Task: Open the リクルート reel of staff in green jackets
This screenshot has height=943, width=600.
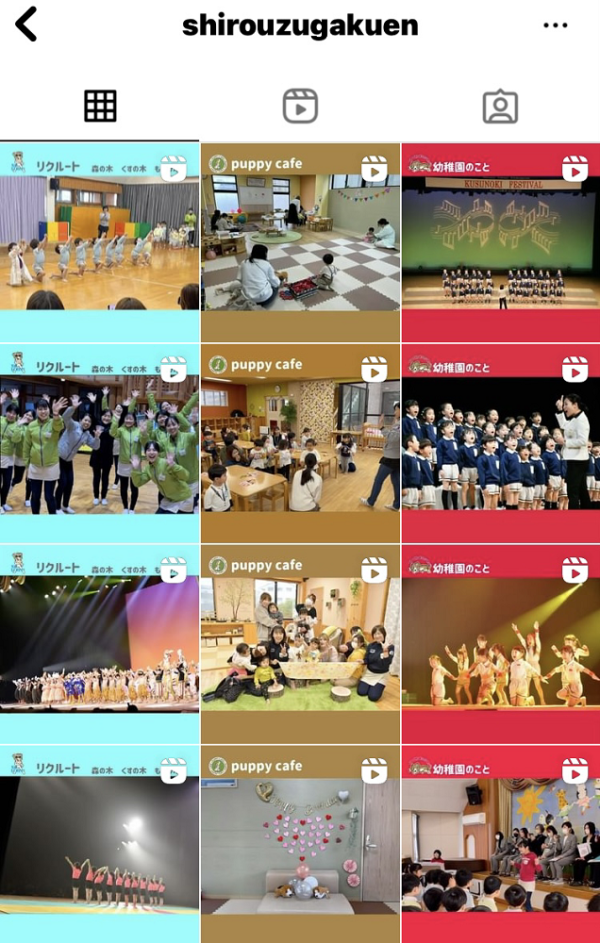Action: point(99,443)
